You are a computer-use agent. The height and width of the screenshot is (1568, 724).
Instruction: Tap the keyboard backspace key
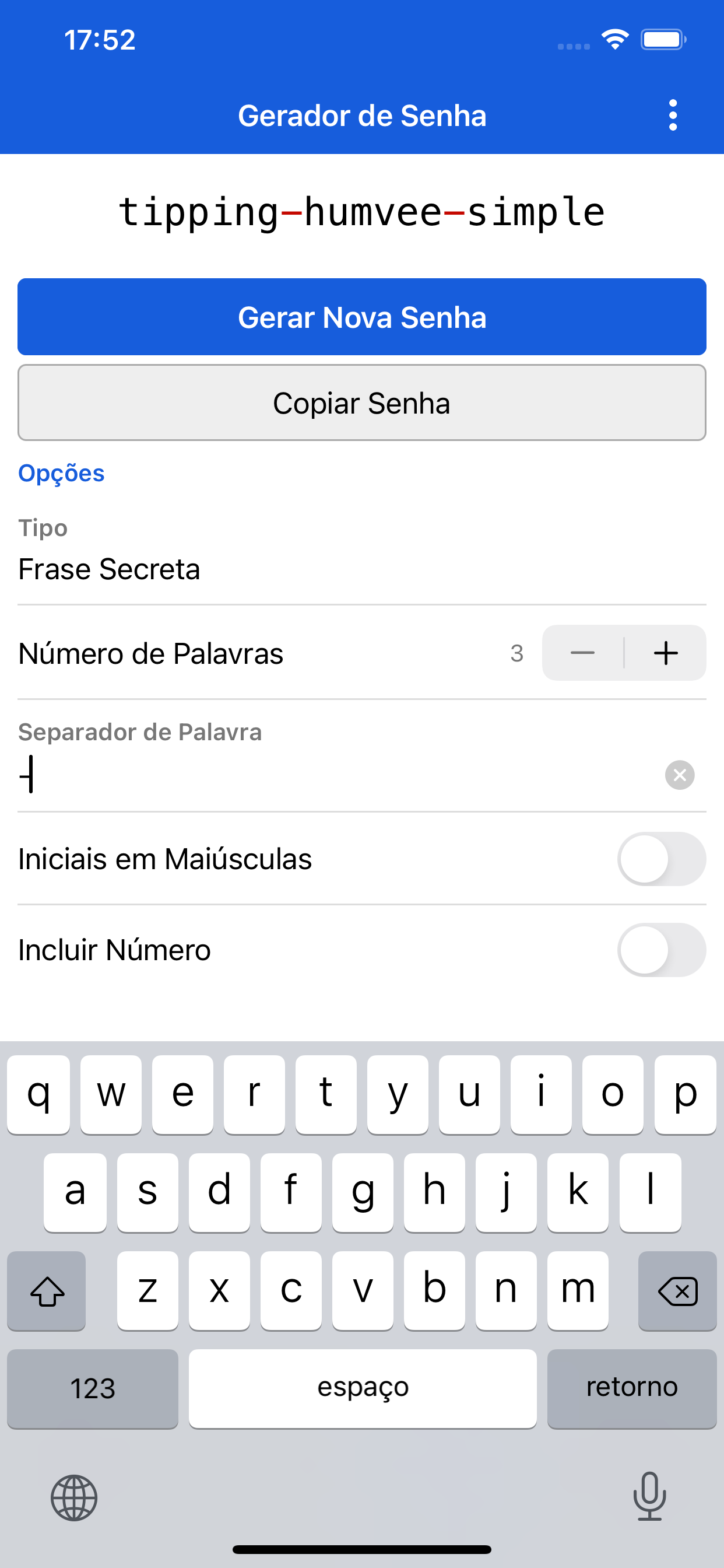point(677,1290)
